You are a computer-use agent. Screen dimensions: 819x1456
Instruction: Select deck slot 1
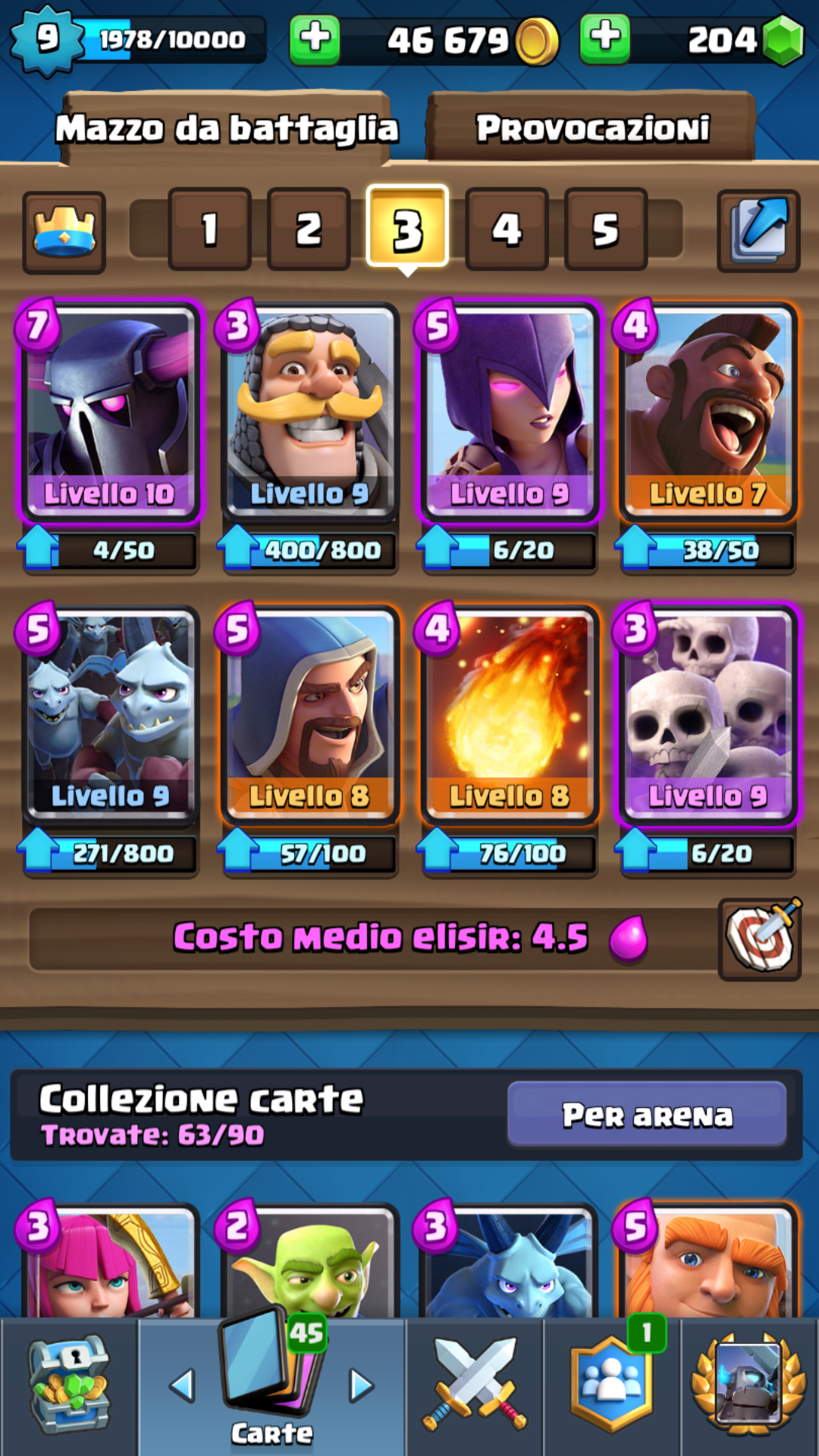[209, 229]
